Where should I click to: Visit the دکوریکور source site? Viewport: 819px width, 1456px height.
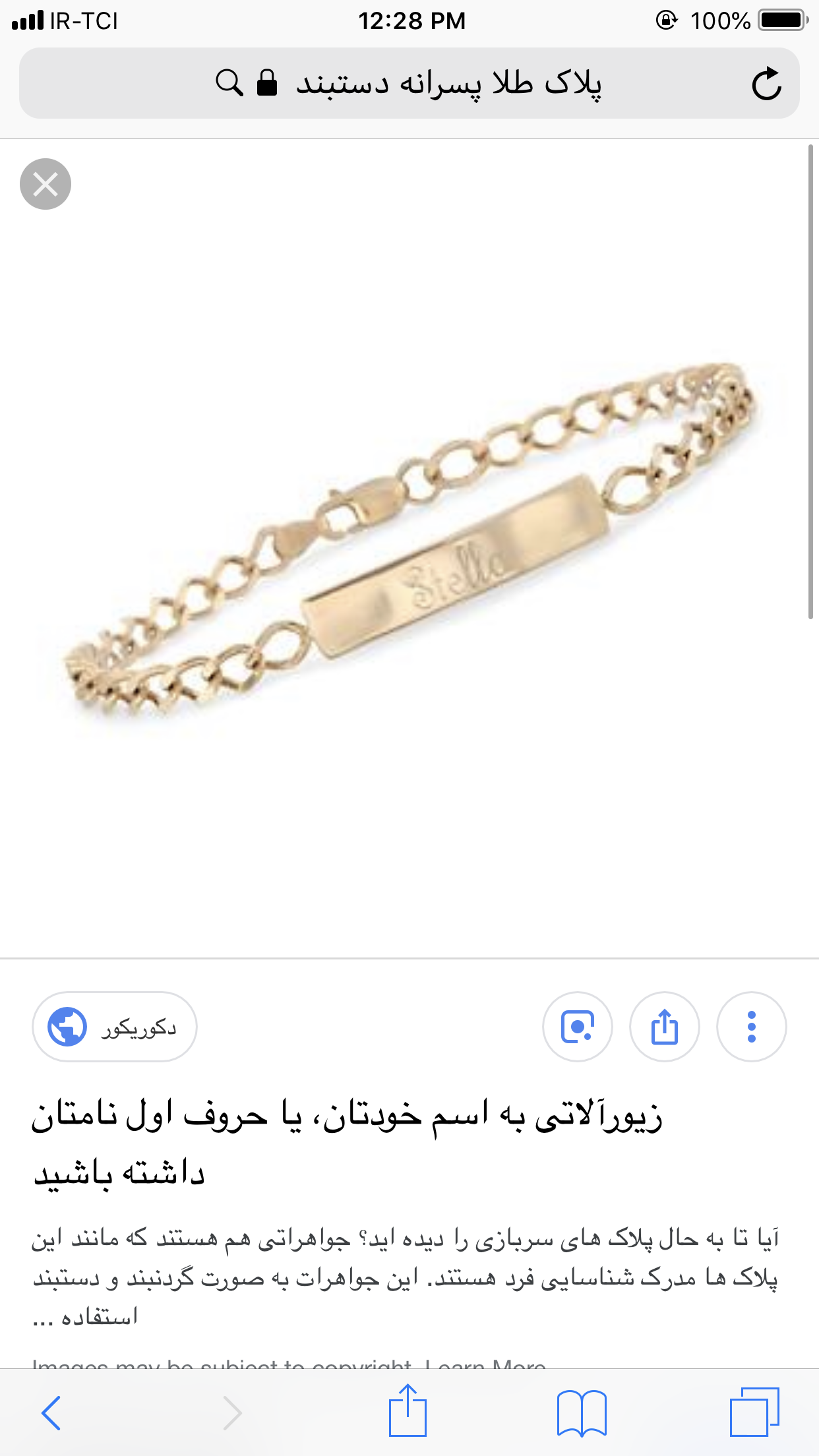point(115,1027)
